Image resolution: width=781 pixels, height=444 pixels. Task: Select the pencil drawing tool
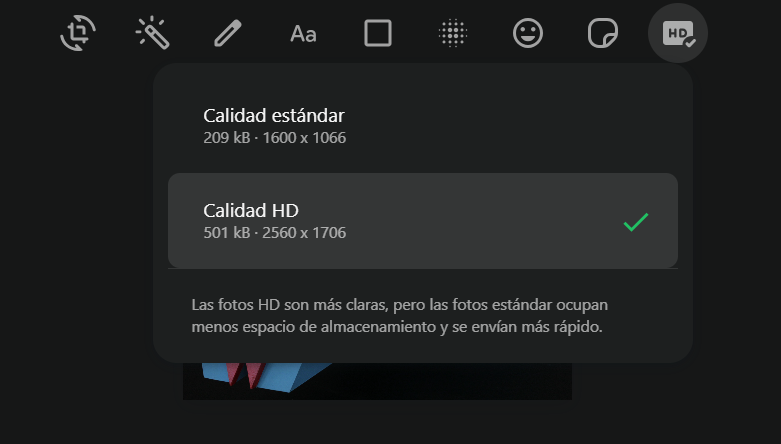228,34
